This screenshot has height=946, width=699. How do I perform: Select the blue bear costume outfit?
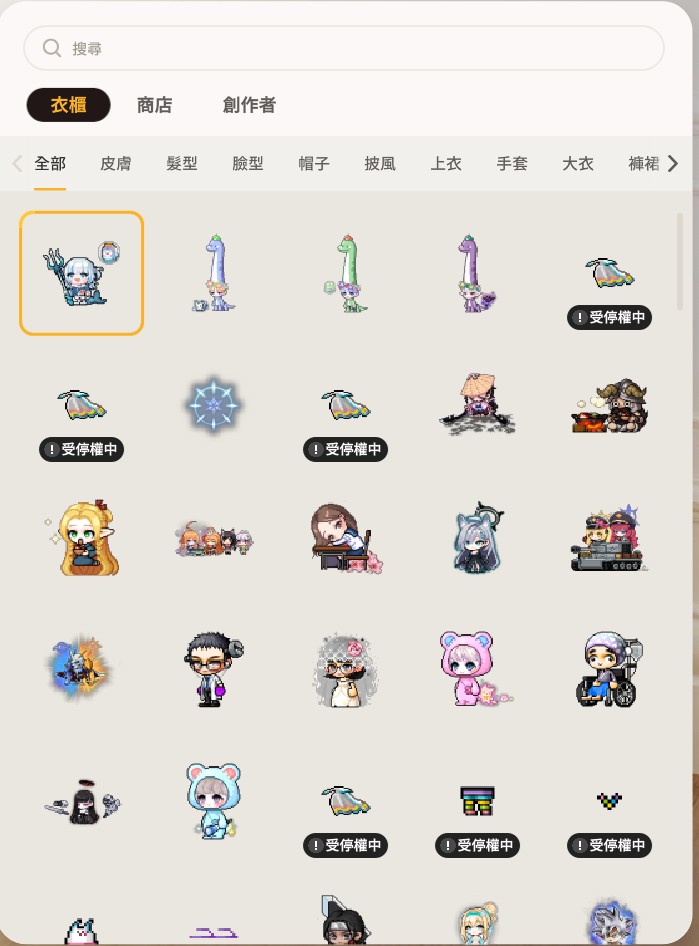[213, 800]
